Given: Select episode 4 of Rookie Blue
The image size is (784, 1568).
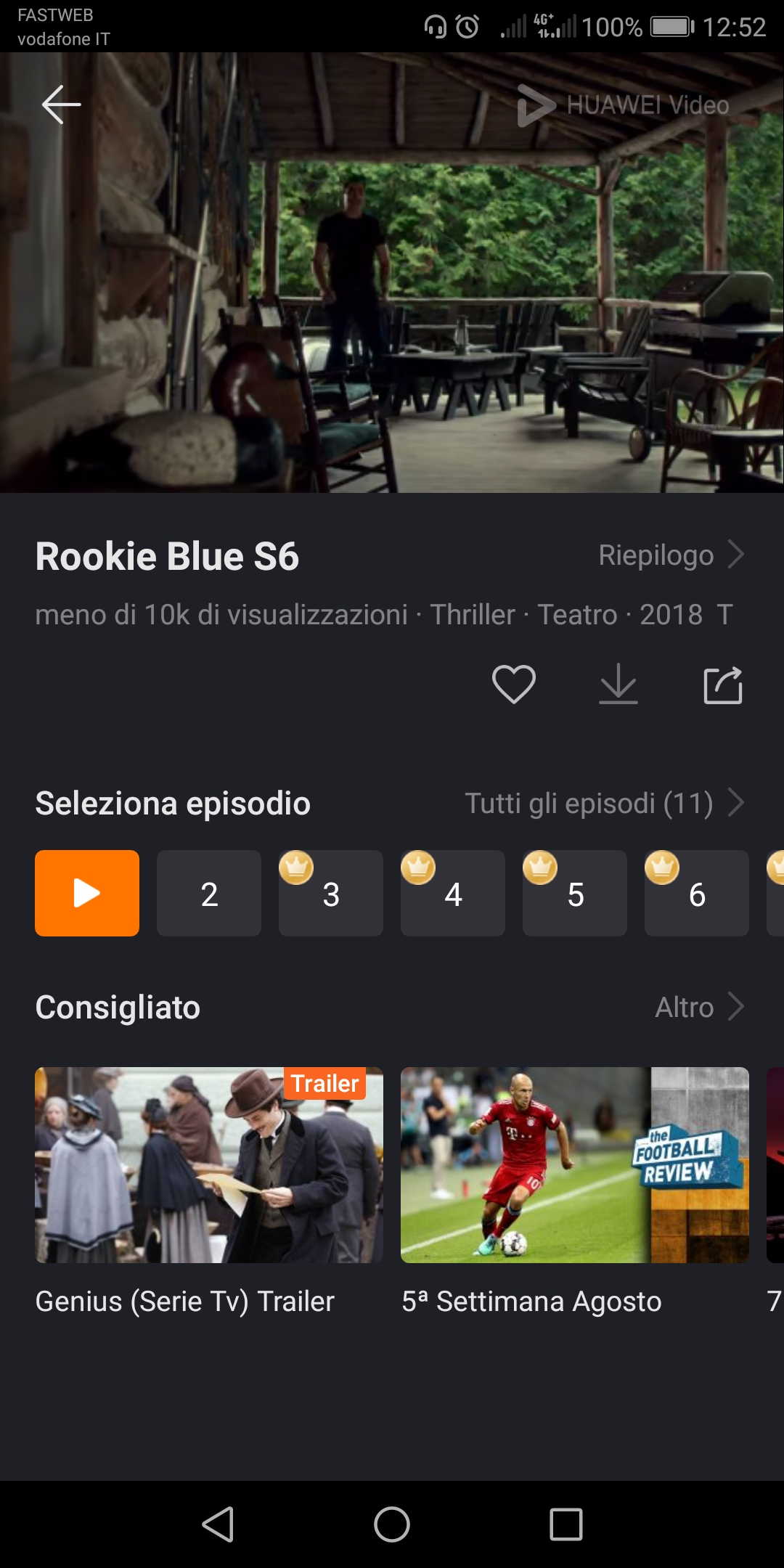Looking at the screenshot, I should 452,893.
